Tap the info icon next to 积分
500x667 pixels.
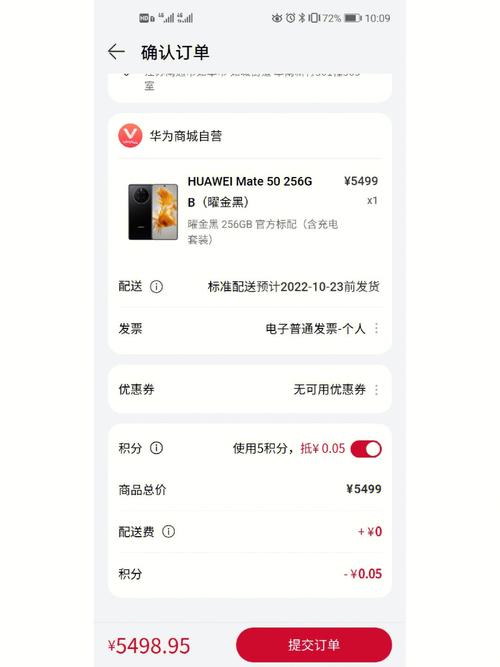coord(156,448)
